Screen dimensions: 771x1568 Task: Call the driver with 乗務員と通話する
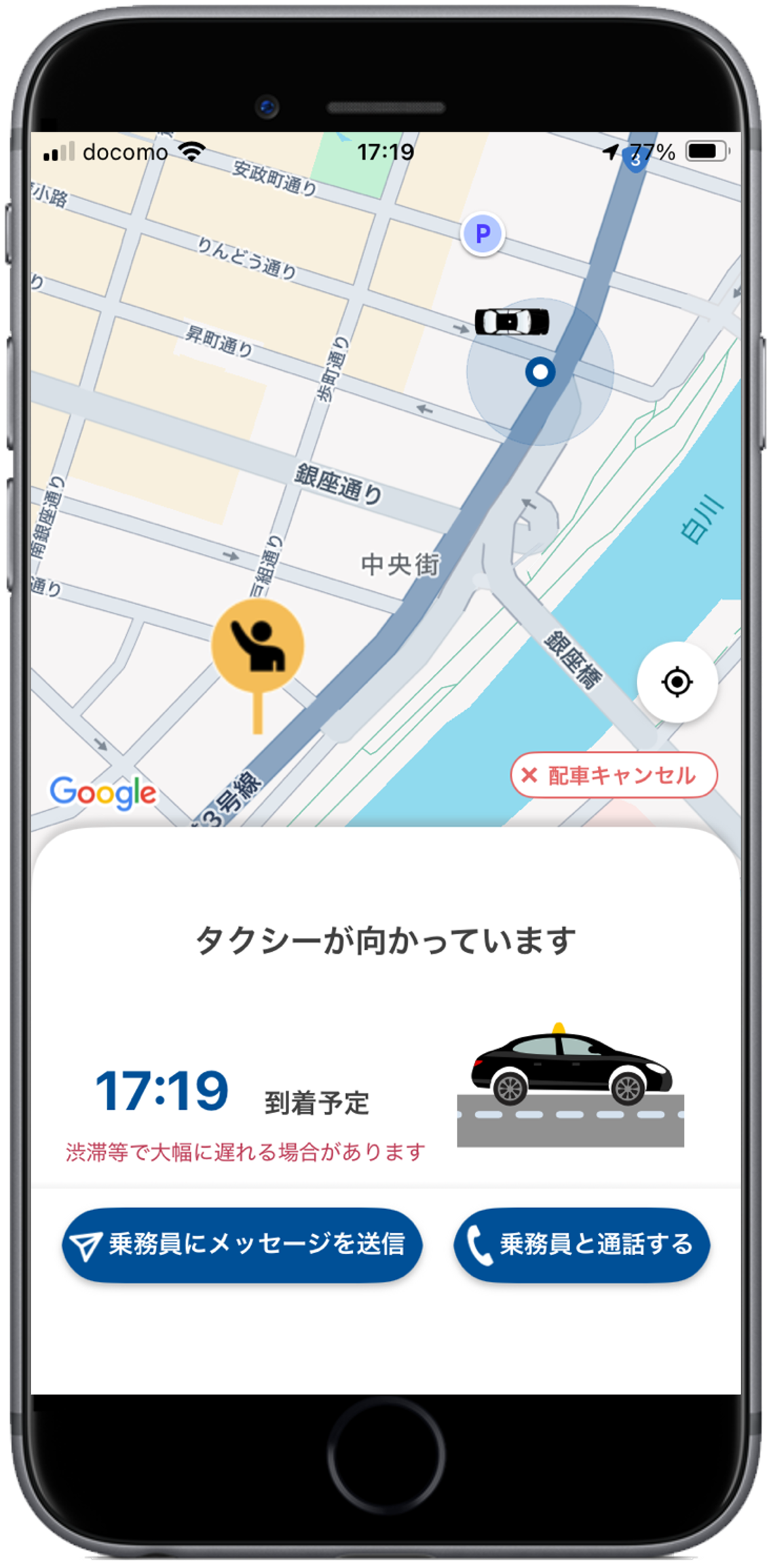(582, 1244)
